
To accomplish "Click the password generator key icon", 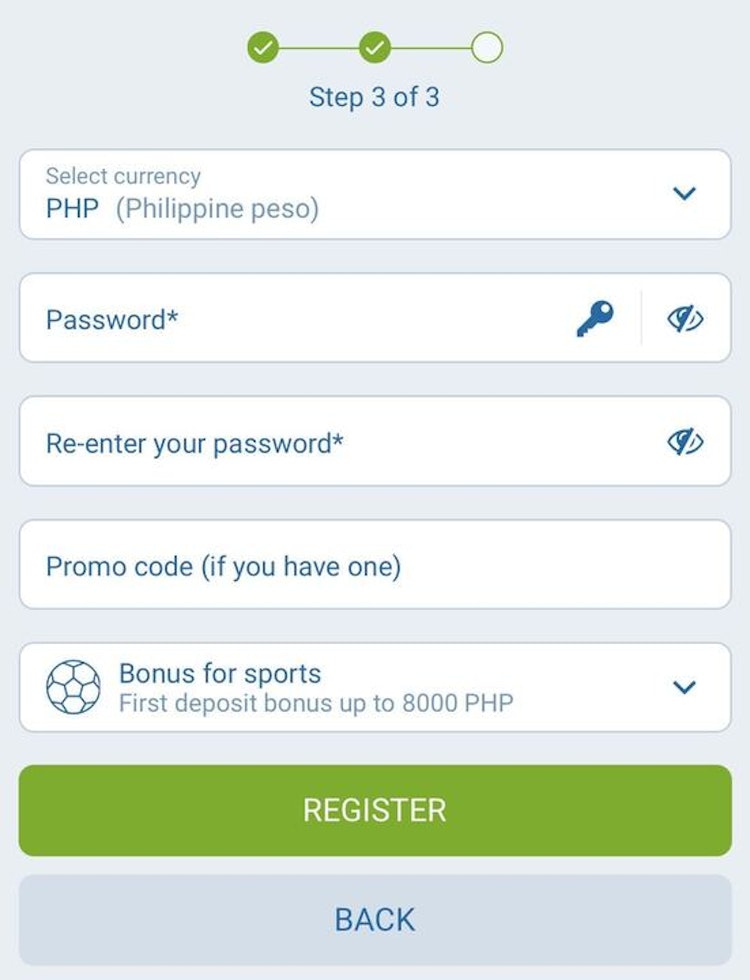I will (x=594, y=318).
